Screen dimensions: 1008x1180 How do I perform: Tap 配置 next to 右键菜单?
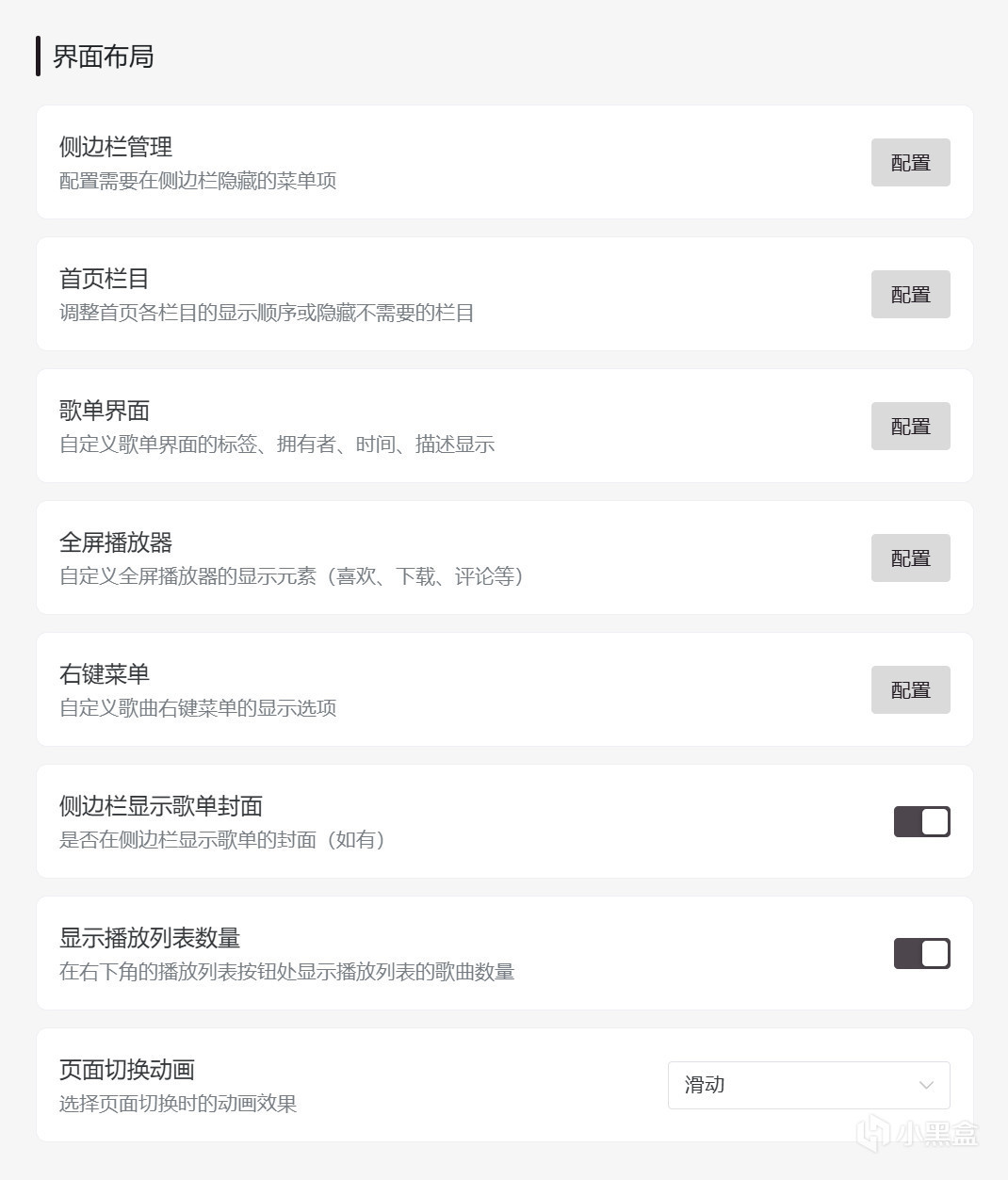(x=910, y=690)
